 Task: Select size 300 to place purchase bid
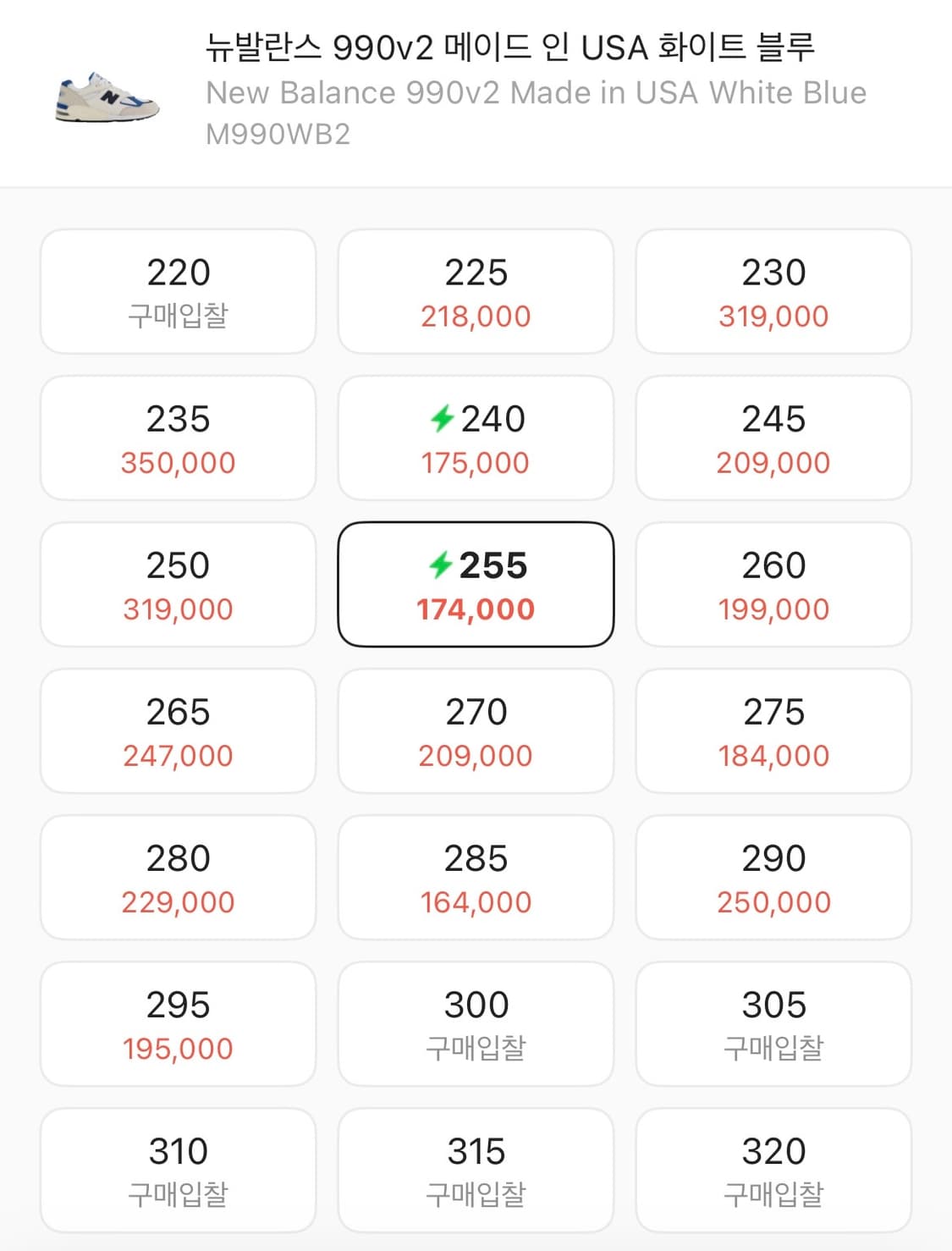(x=476, y=1023)
